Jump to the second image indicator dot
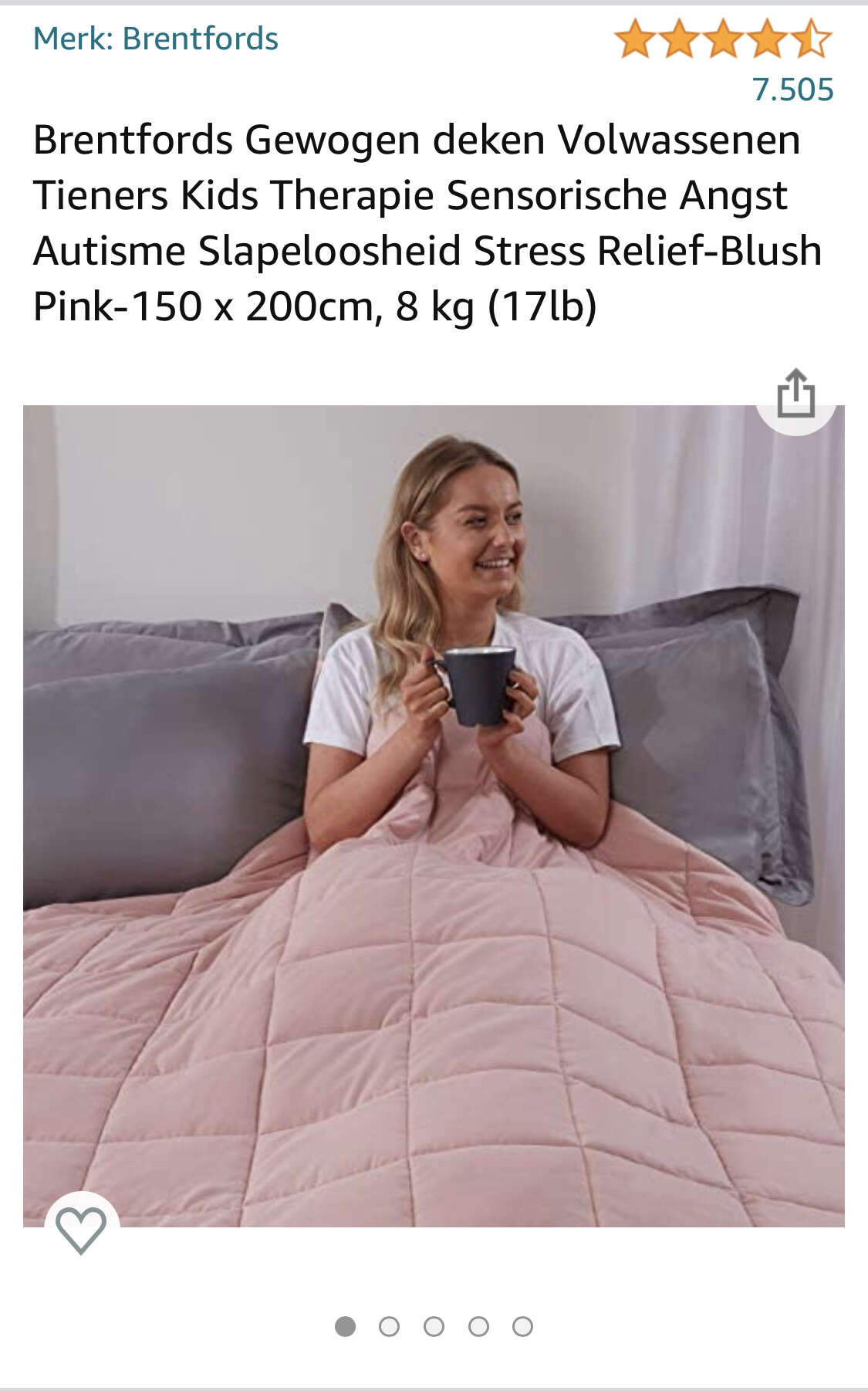Image resolution: width=868 pixels, height=1391 pixels. 389,1326
